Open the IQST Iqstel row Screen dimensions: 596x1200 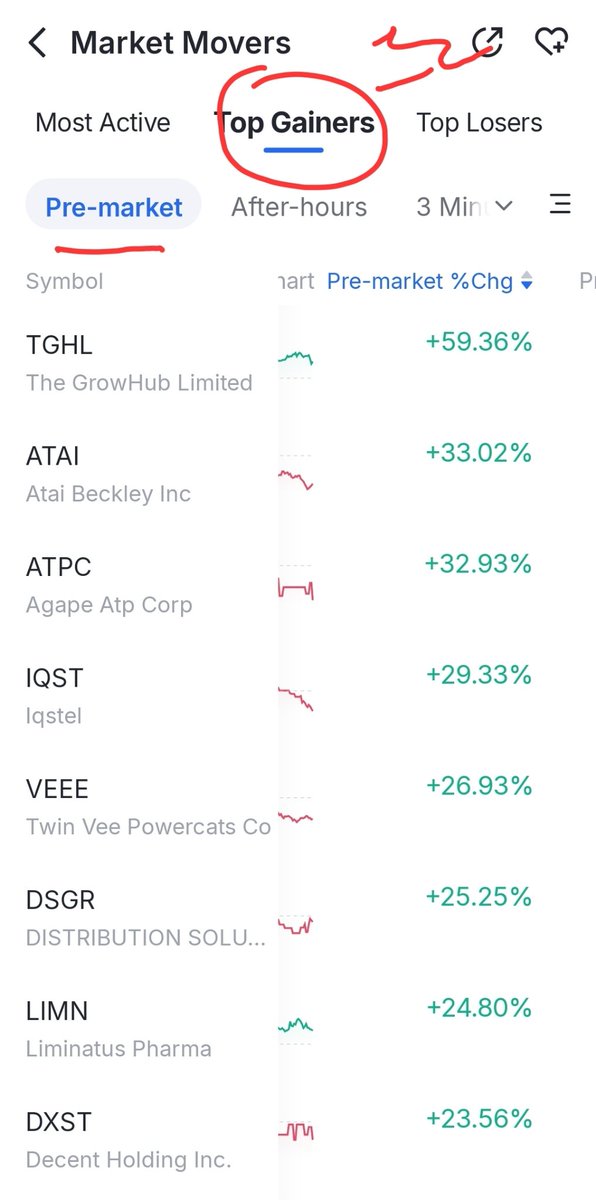(x=298, y=695)
